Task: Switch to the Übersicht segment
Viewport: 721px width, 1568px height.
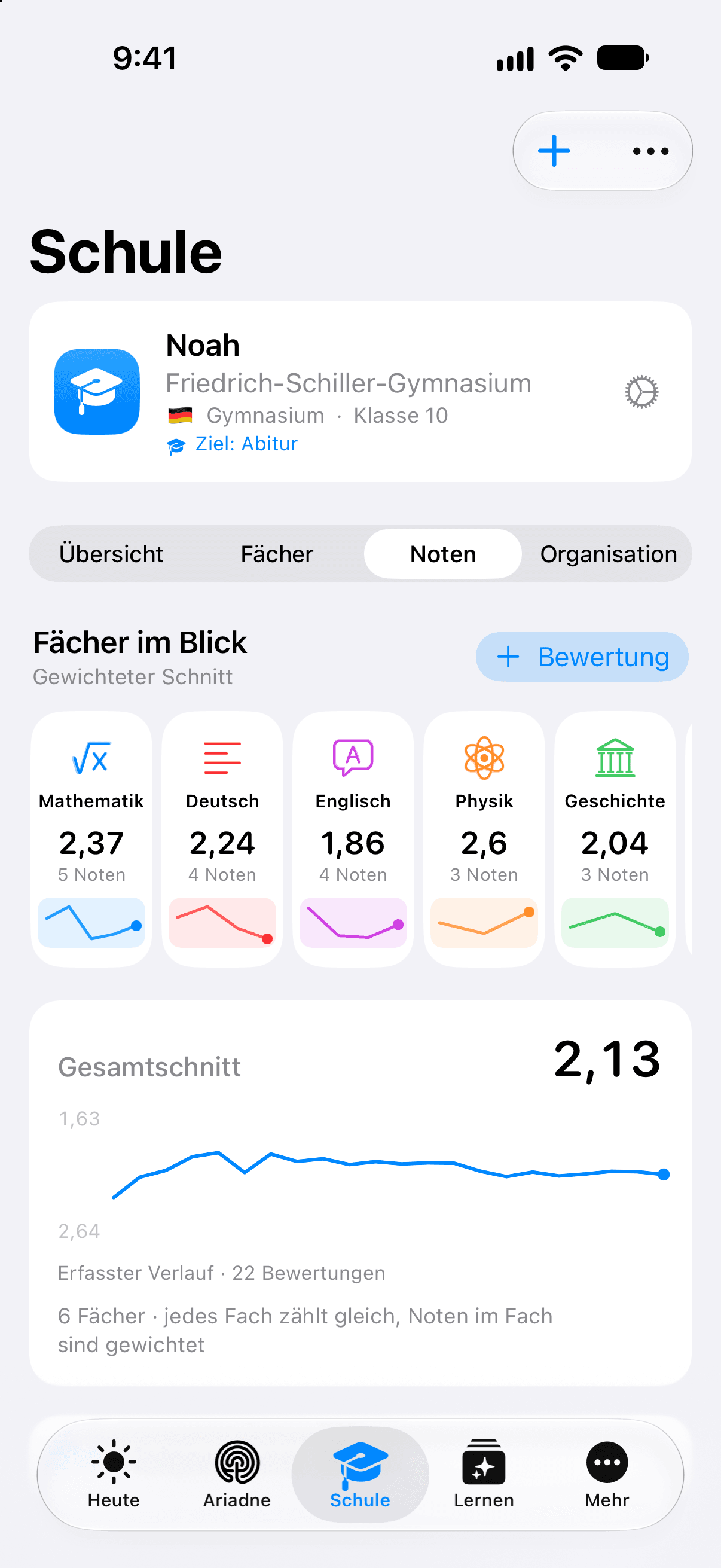Action: (111, 554)
